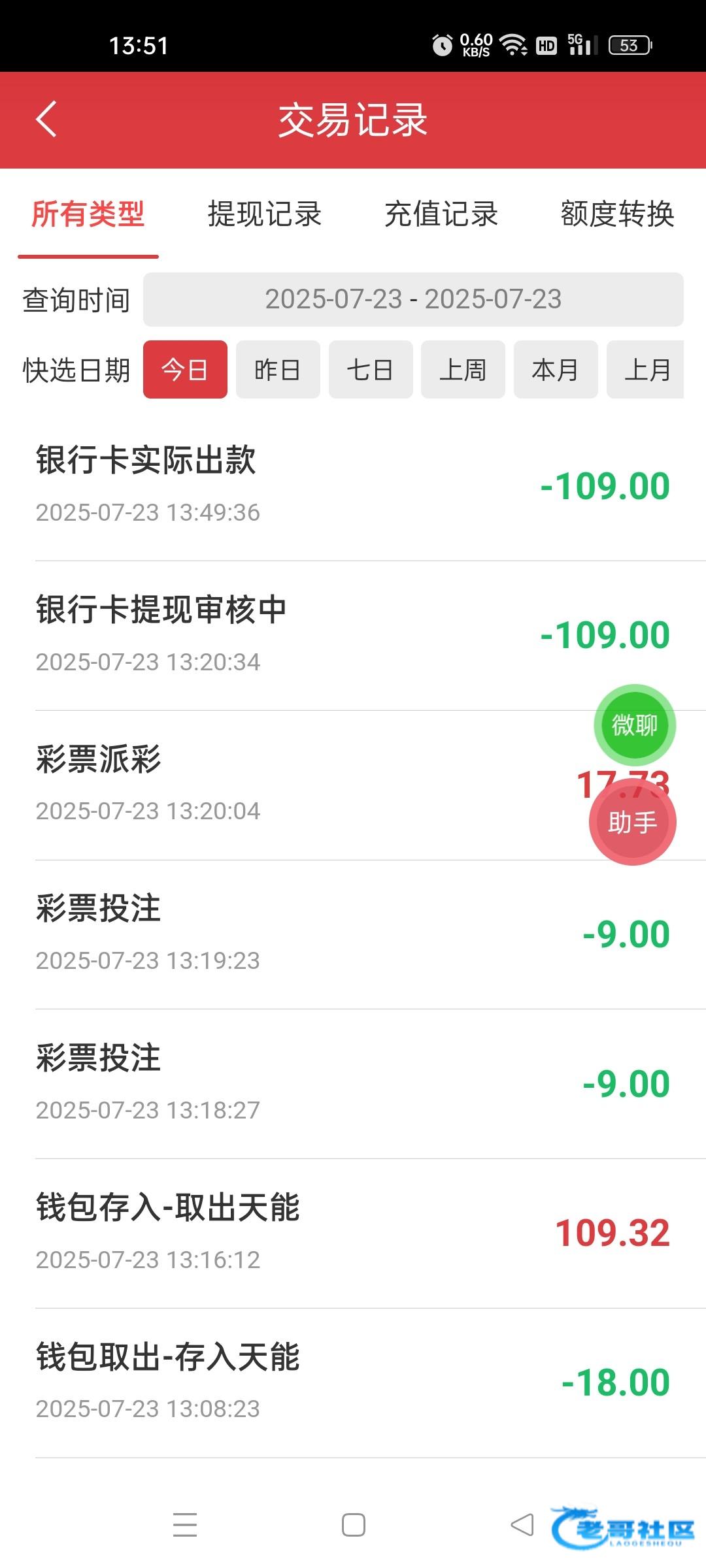View the 银行卡提现审核中 record details
706x1568 pixels.
(353, 635)
